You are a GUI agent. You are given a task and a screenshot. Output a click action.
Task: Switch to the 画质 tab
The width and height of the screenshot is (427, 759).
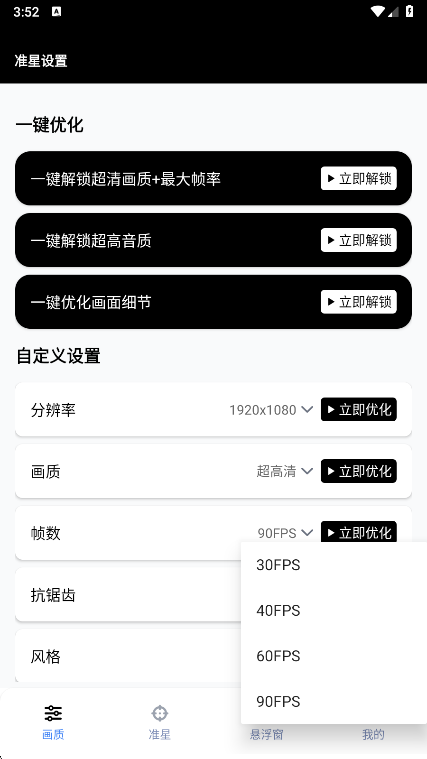(x=53, y=723)
